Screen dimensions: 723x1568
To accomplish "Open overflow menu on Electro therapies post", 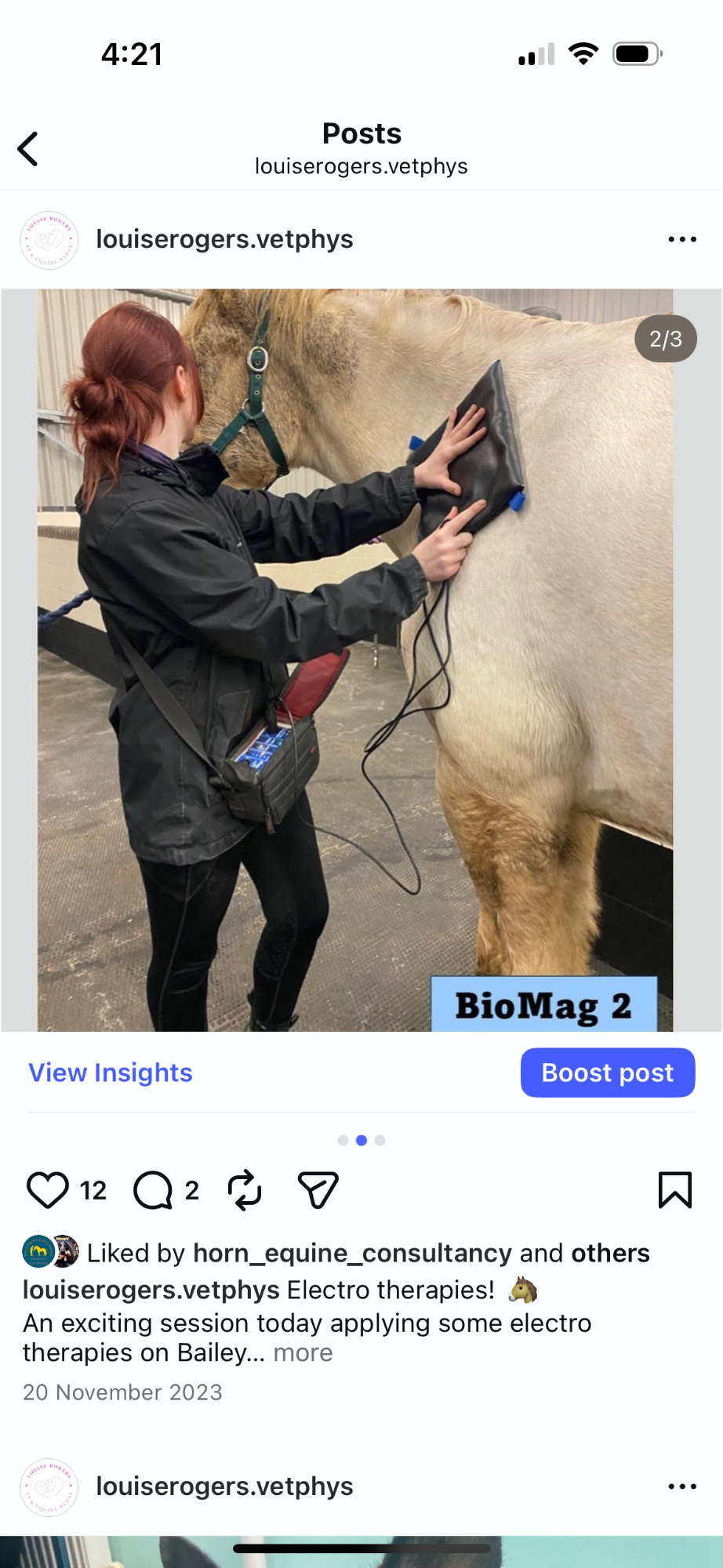I will [681, 239].
